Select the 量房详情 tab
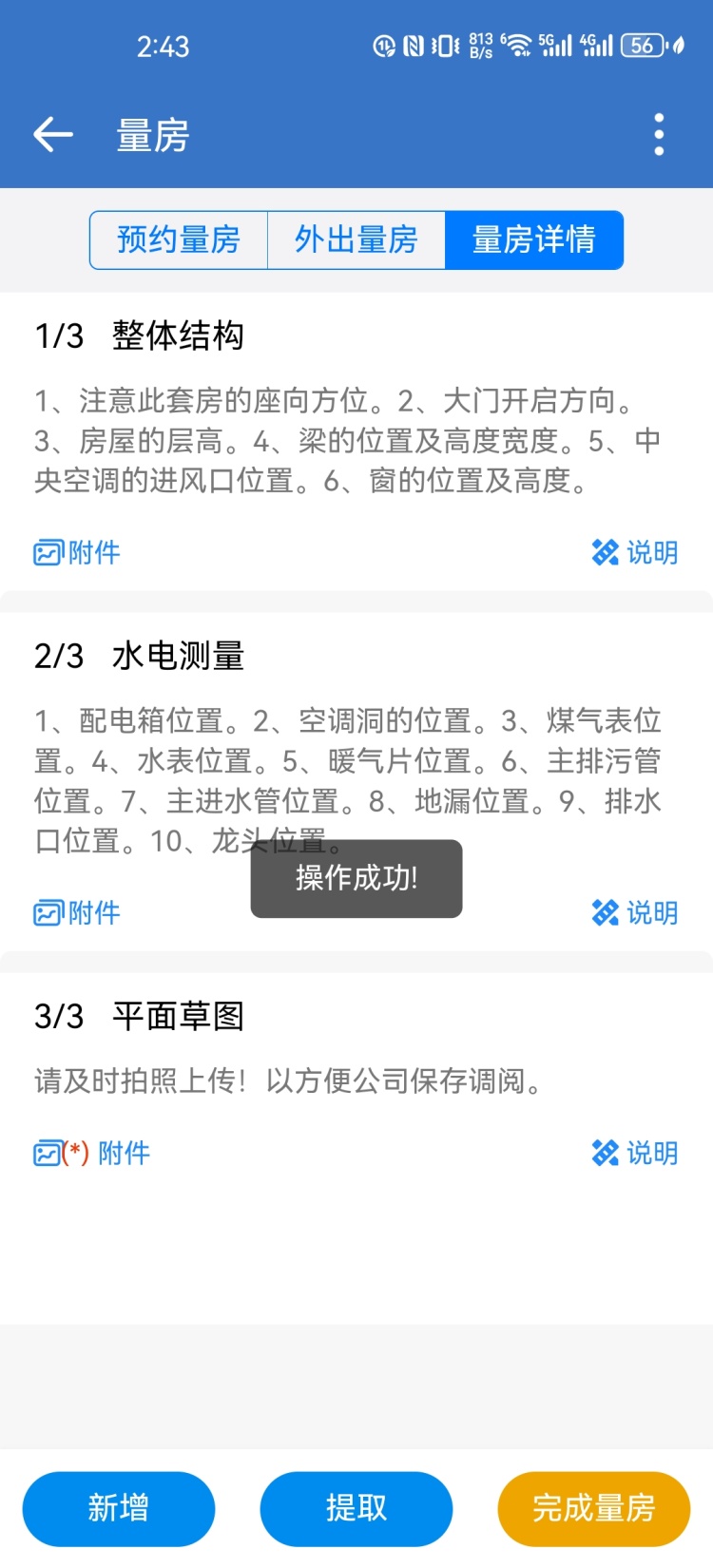 (x=533, y=239)
